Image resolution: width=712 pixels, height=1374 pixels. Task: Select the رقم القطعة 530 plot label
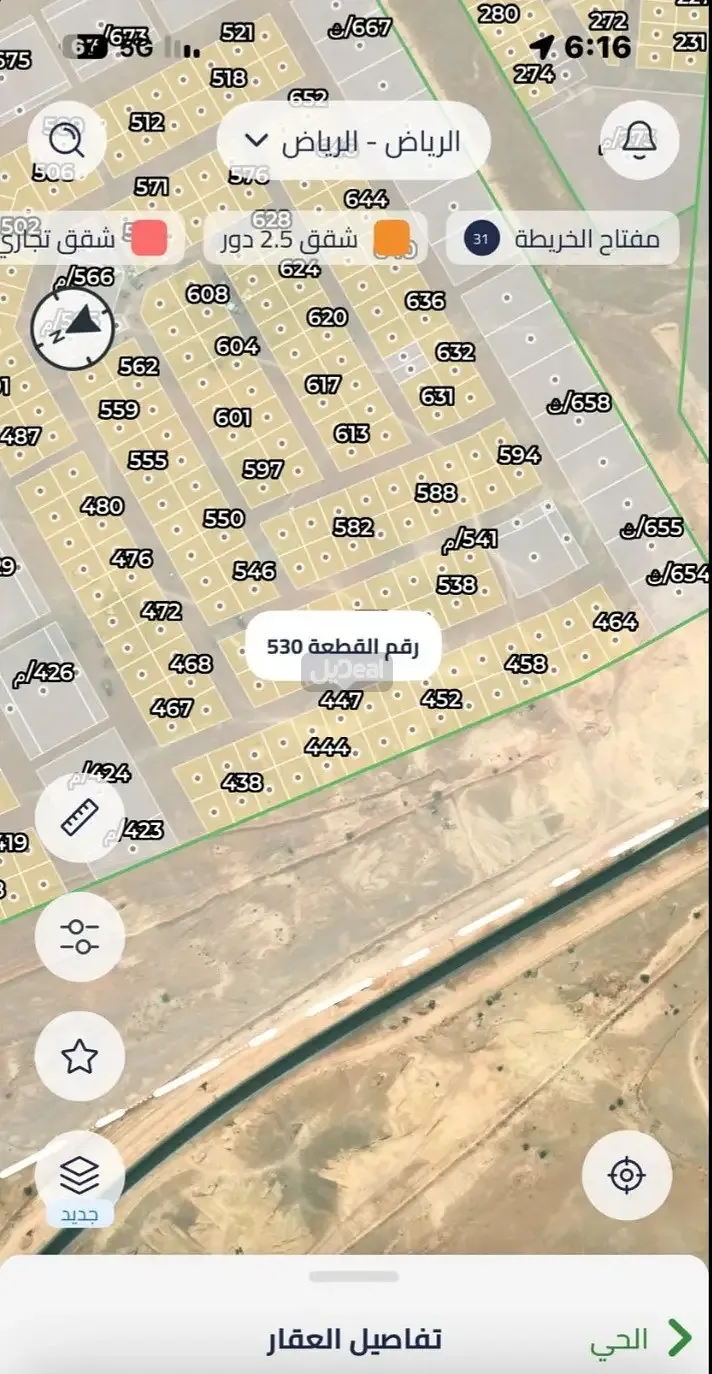[x=342, y=646]
